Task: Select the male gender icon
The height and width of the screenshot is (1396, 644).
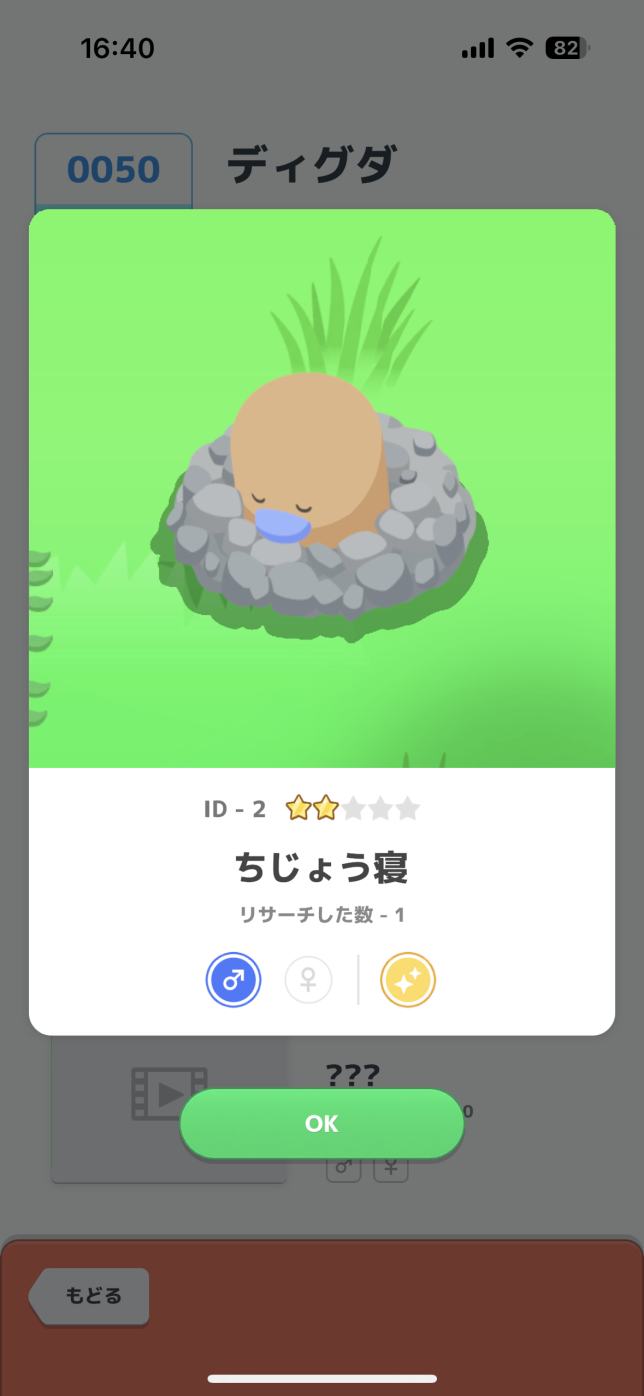Action: [x=233, y=980]
